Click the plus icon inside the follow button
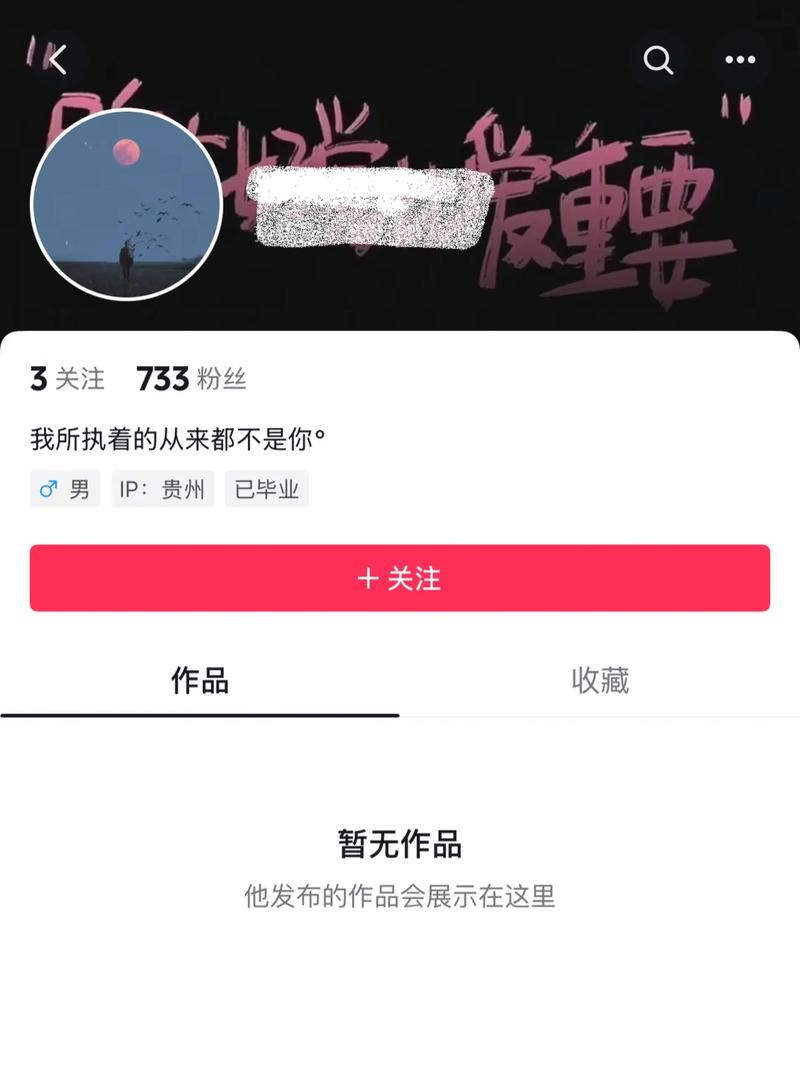This screenshot has height=1066, width=800. click(367, 576)
